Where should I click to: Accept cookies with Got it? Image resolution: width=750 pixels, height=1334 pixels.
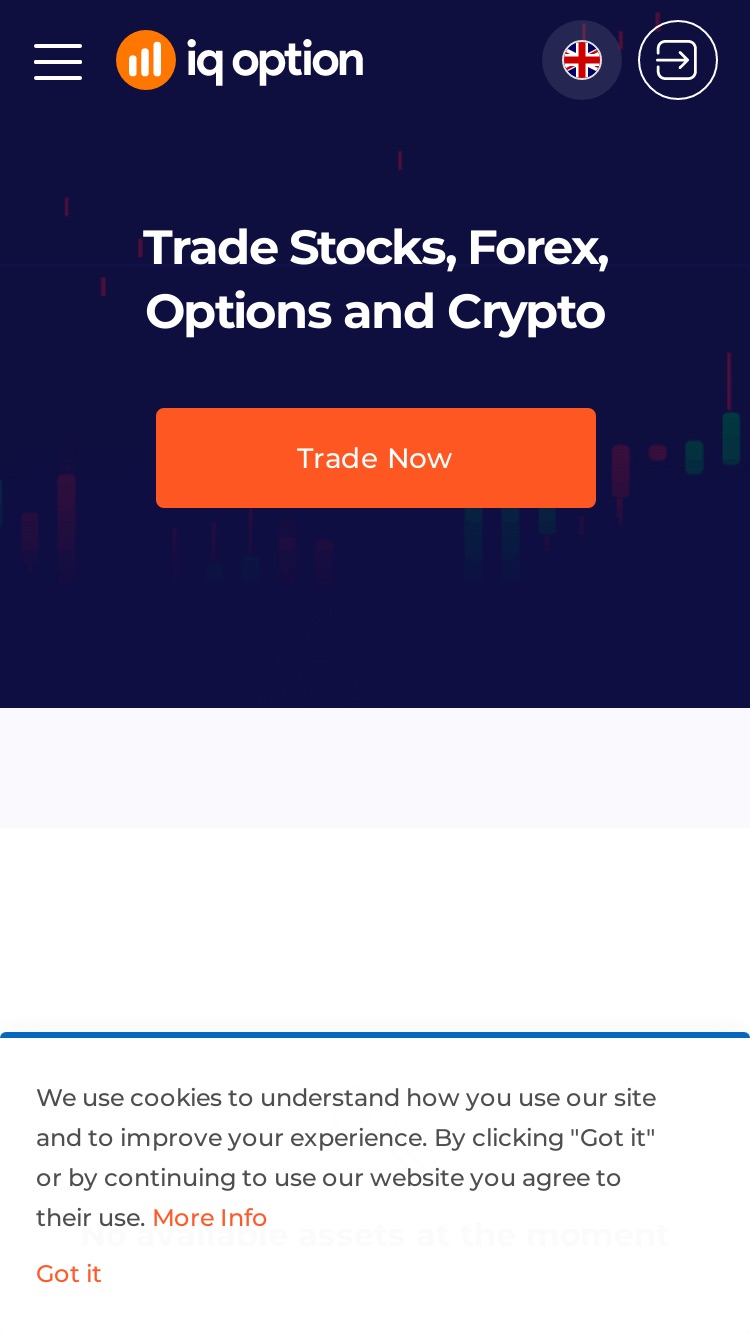tap(69, 1274)
